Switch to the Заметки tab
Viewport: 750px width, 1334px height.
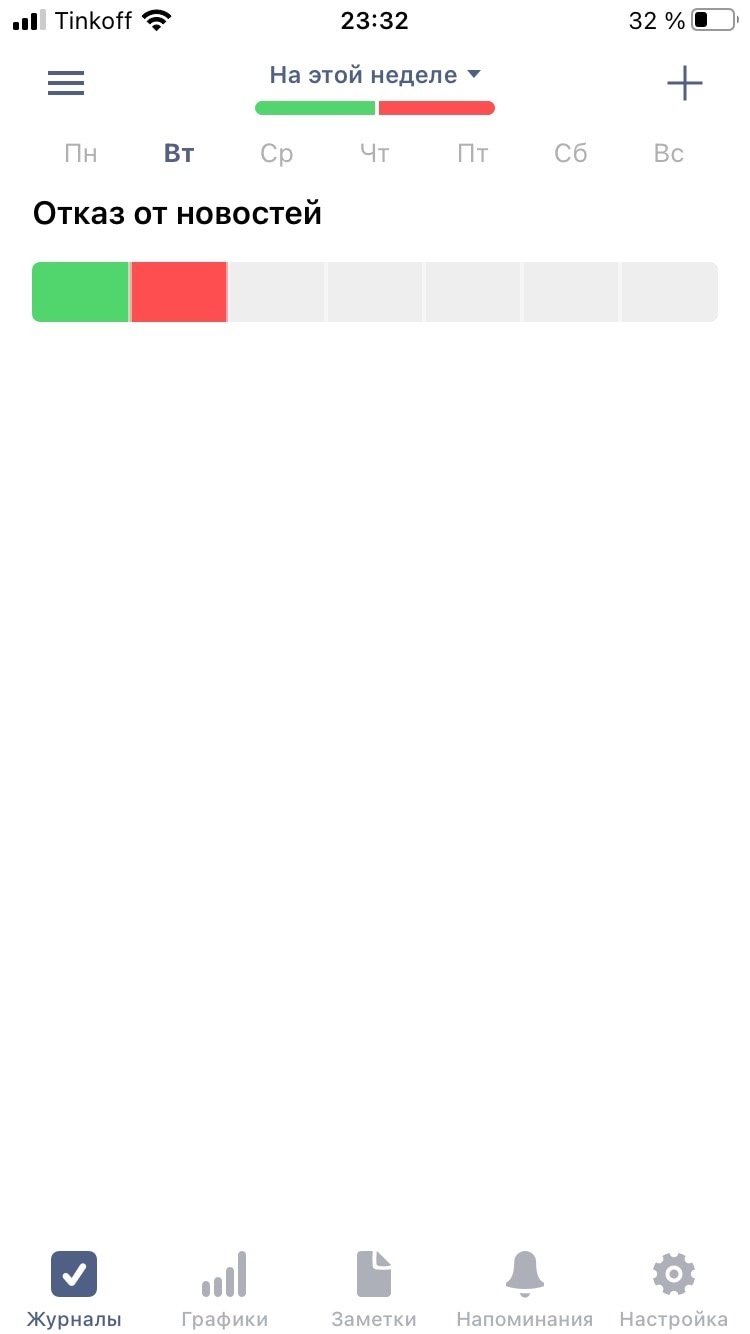coord(374,1288)
